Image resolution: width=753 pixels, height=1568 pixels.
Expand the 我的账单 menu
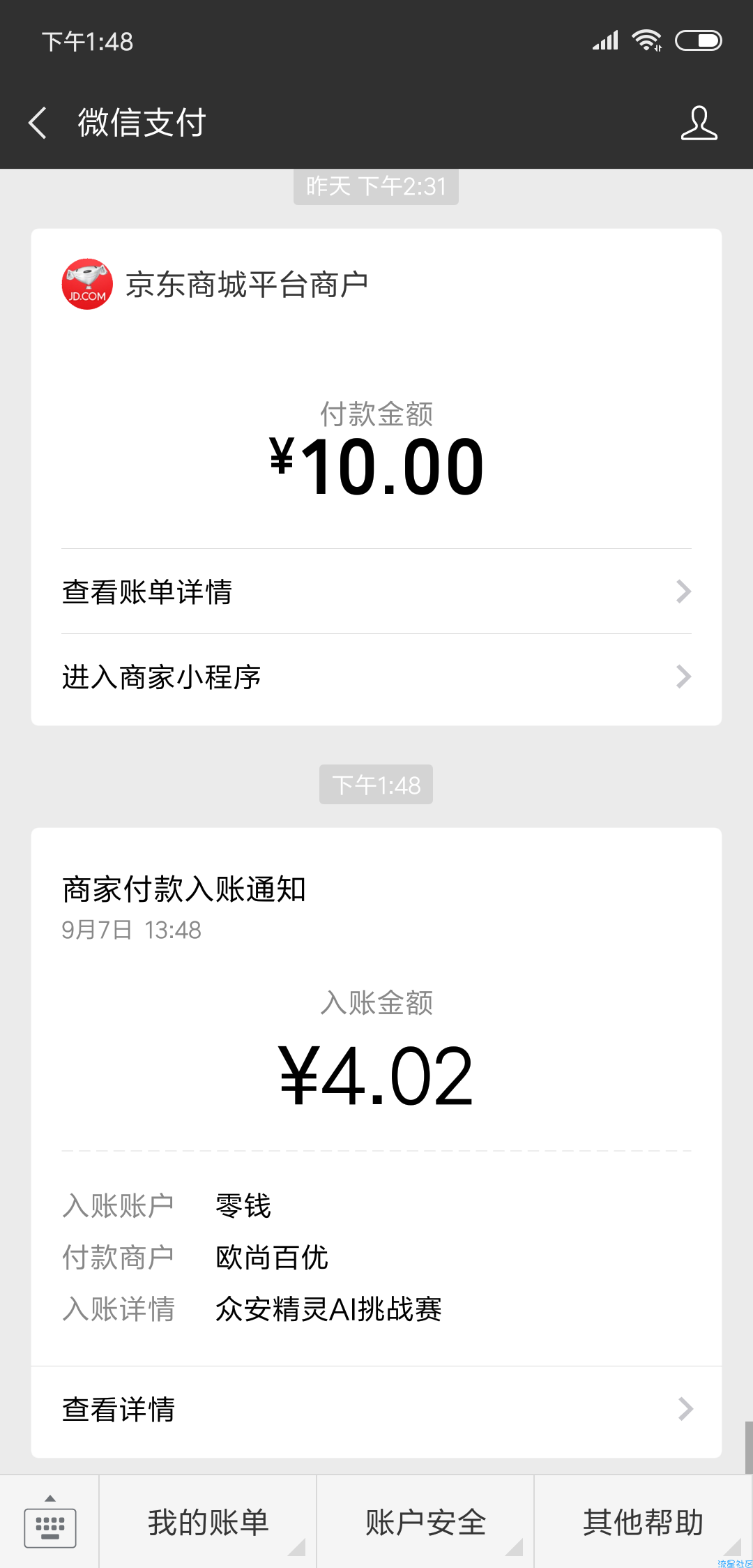(208, 1521)
